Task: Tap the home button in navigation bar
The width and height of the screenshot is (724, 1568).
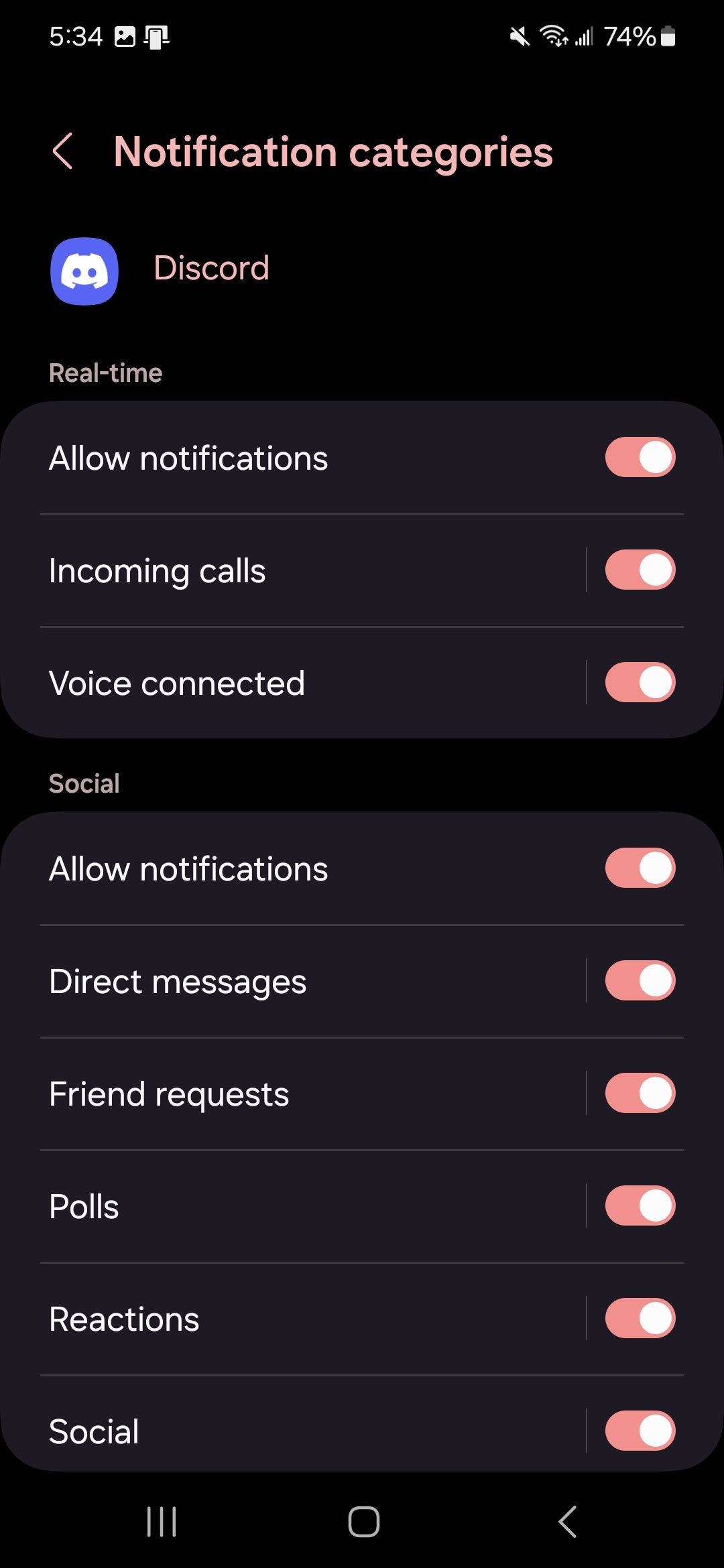Action: (x=362, y=1521)
